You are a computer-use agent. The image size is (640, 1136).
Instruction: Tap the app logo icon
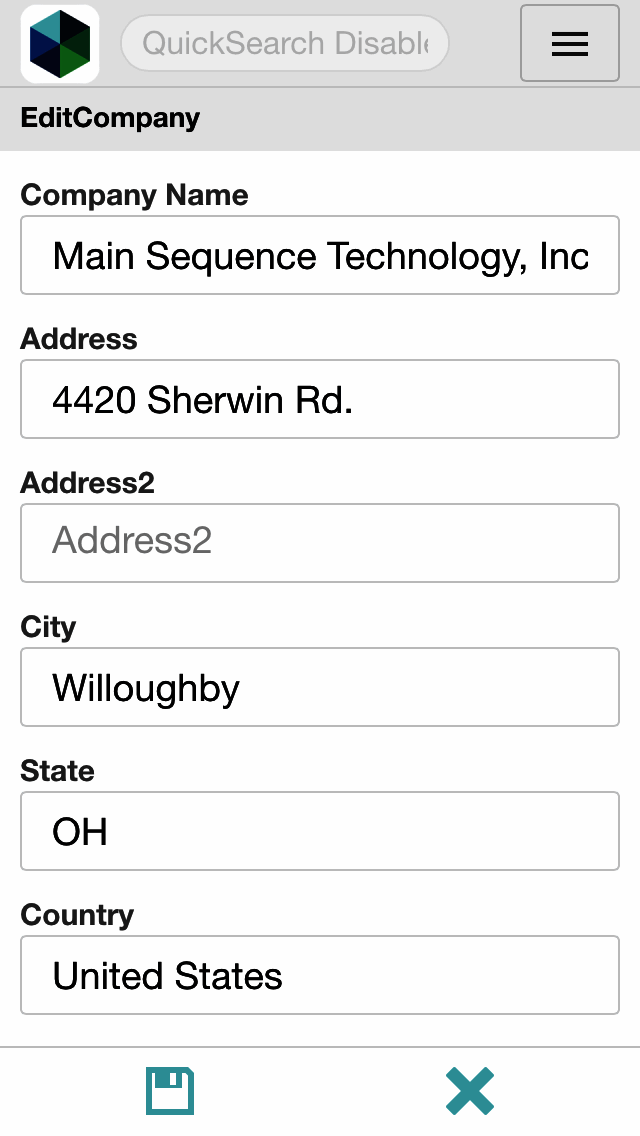pos(60,43)
